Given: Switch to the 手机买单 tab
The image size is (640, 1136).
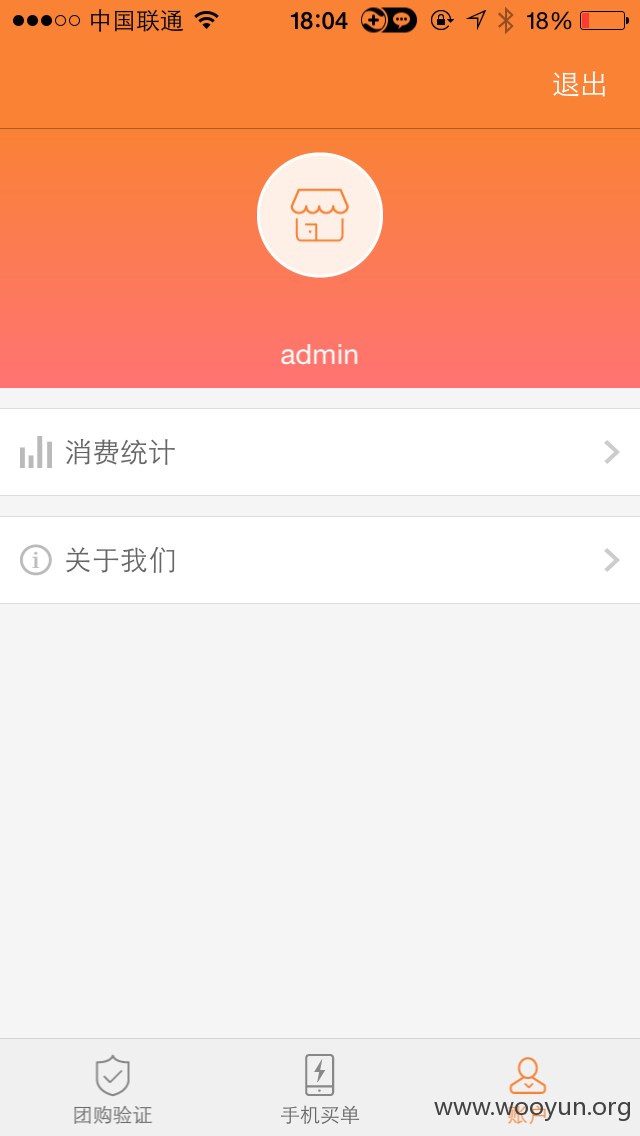Looking at the screenshot, I should click(x=320, y=1089).
